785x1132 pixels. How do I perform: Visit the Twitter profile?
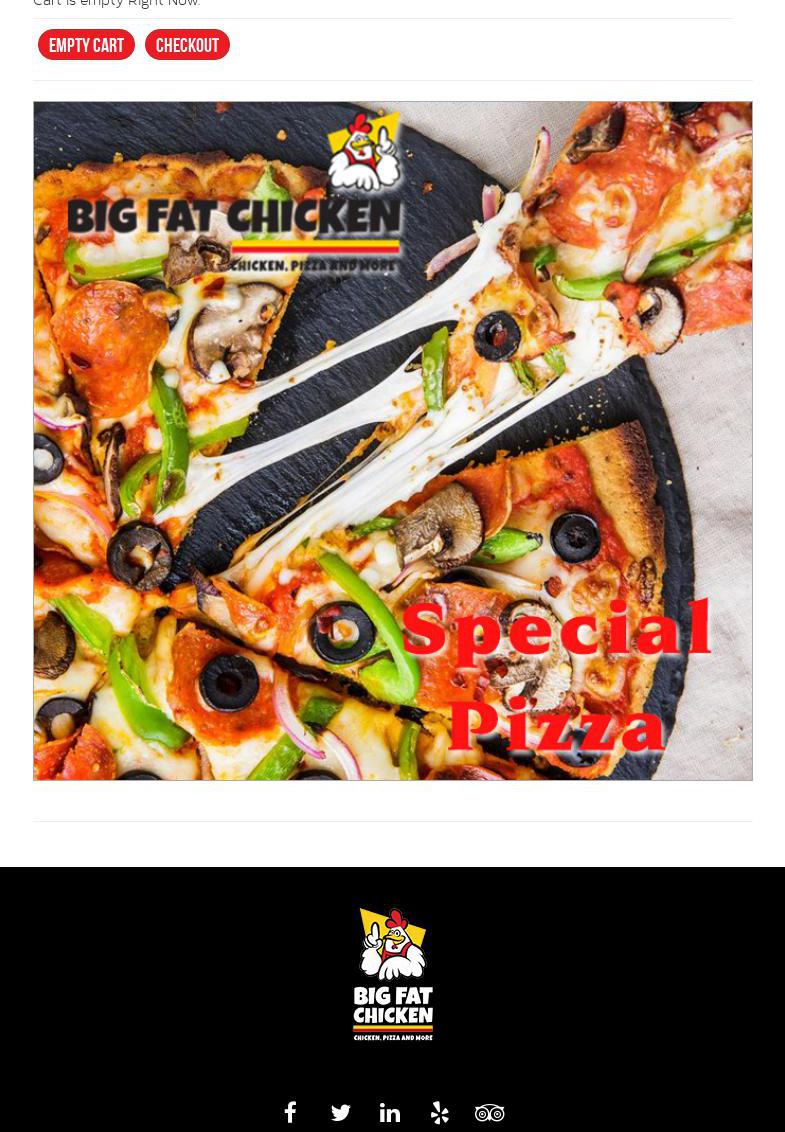click(340, 1112)
